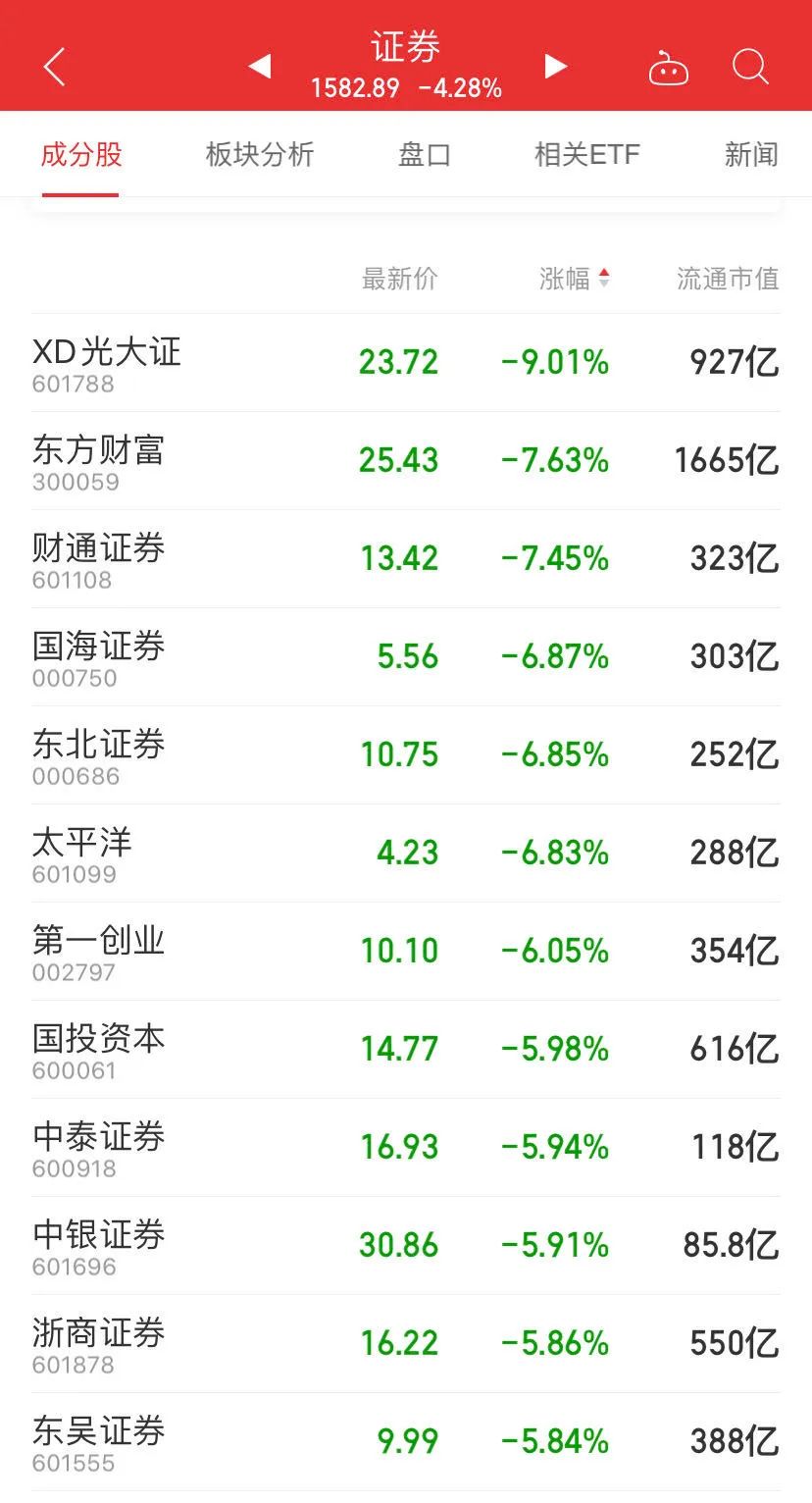Select the 成分股 tab
812x1503 pixels.
80,155
